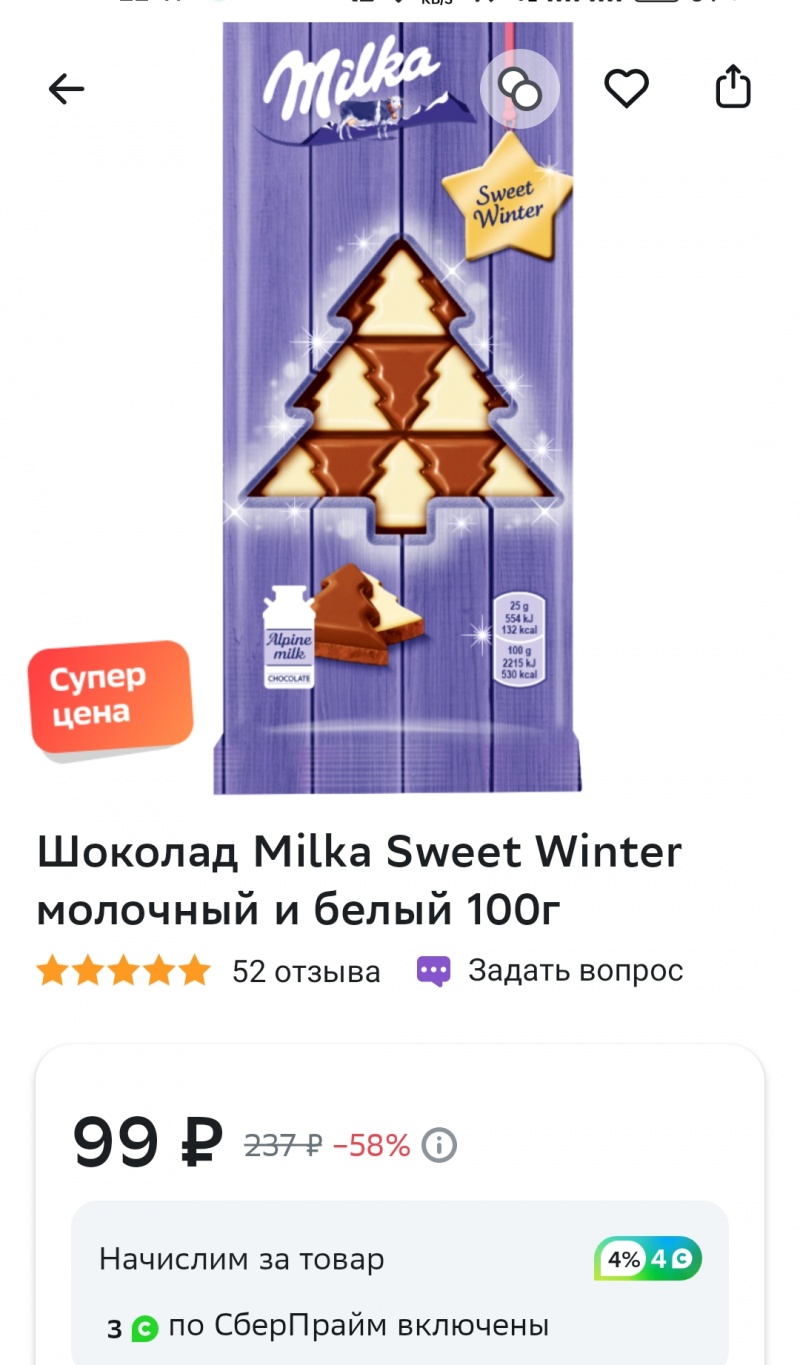This screenshot has width=800, height=1365.
Task: Add this chocolate to comparison
Action: point(520,90)
